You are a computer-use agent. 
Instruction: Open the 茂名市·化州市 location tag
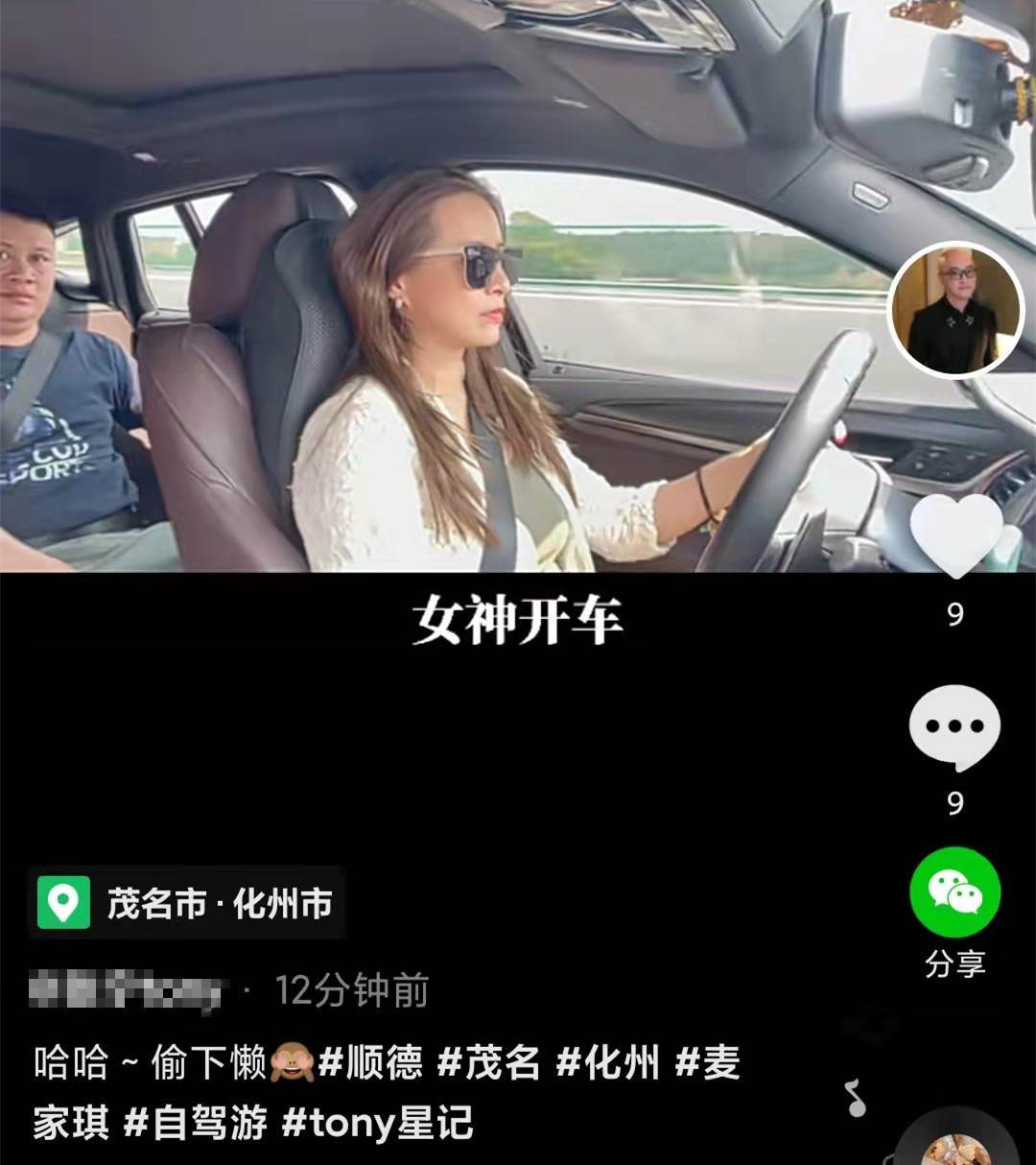(187, 903)
